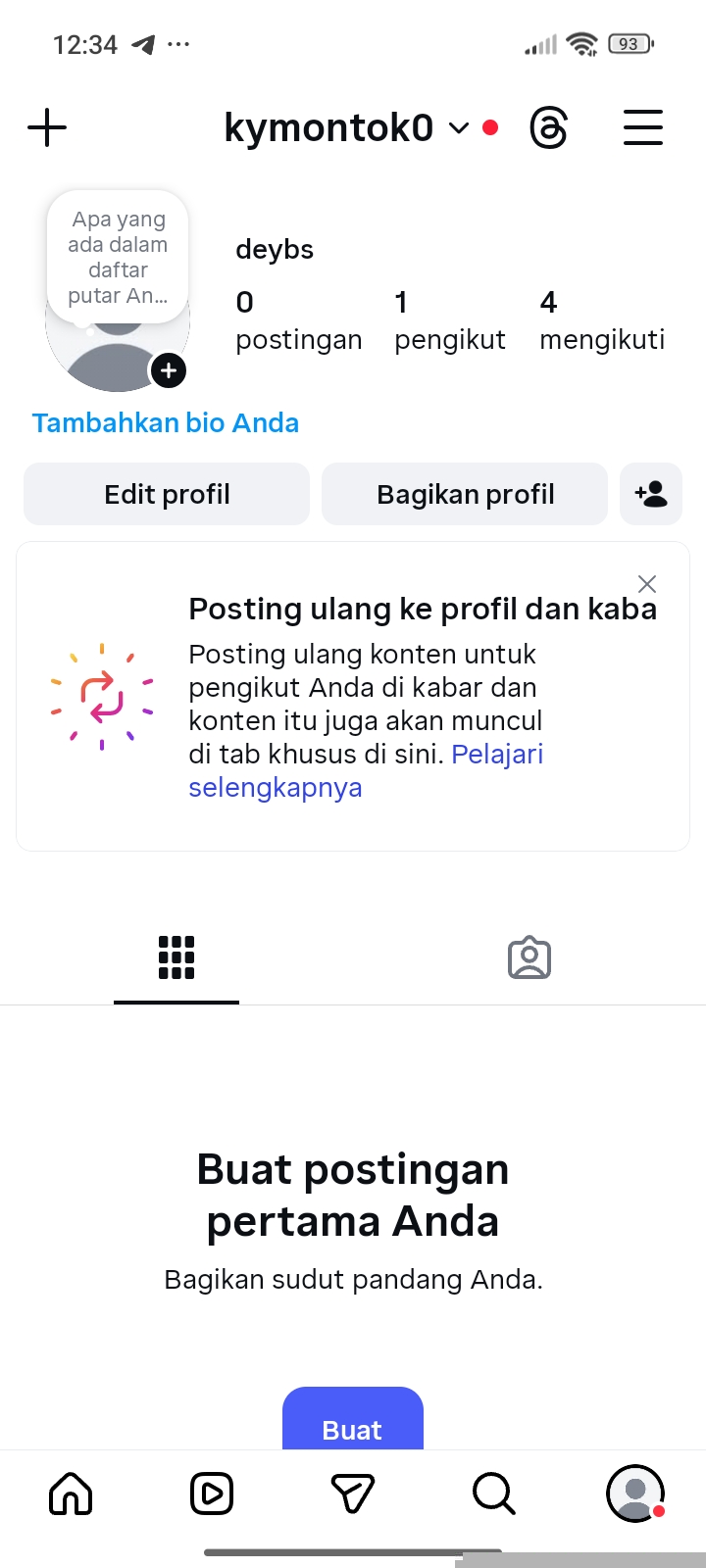
Task: Tap the Buat button
Action: point(352,1427)
